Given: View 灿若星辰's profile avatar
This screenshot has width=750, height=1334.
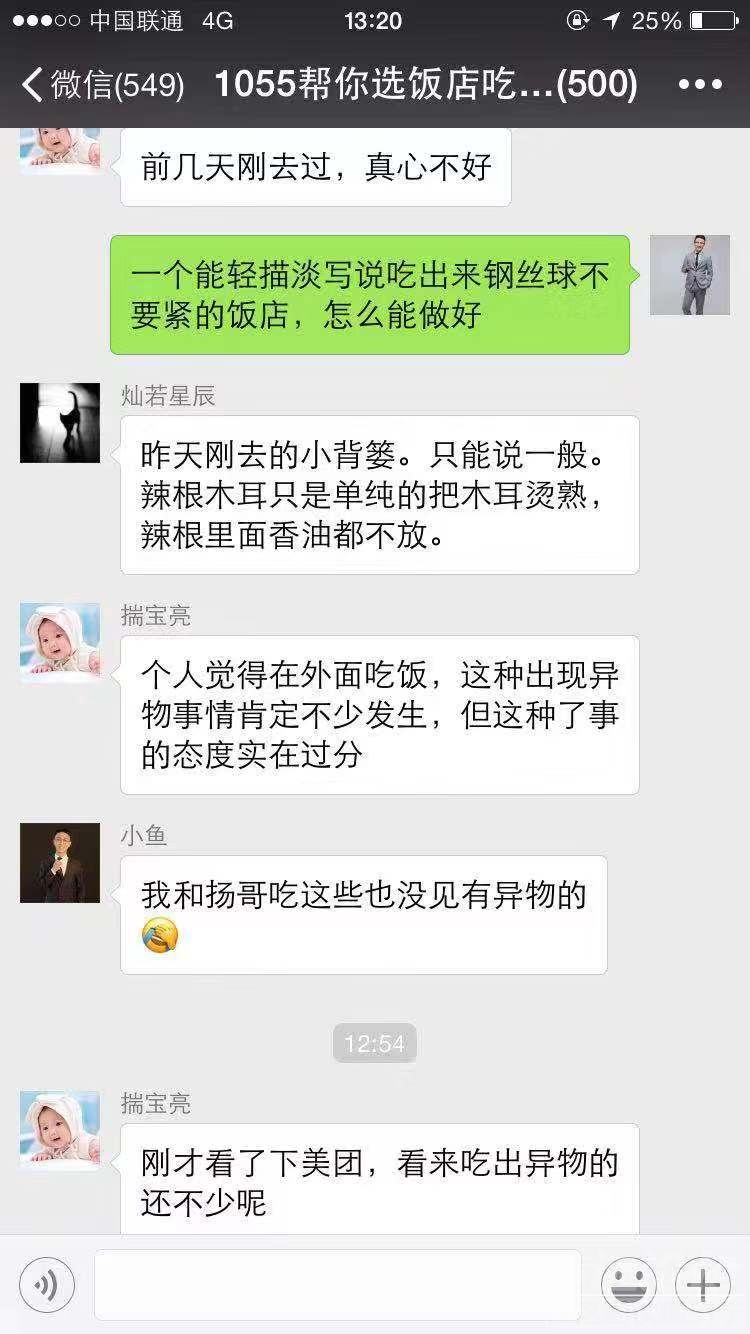Looking at the screenshot, I should click(60, 423).
